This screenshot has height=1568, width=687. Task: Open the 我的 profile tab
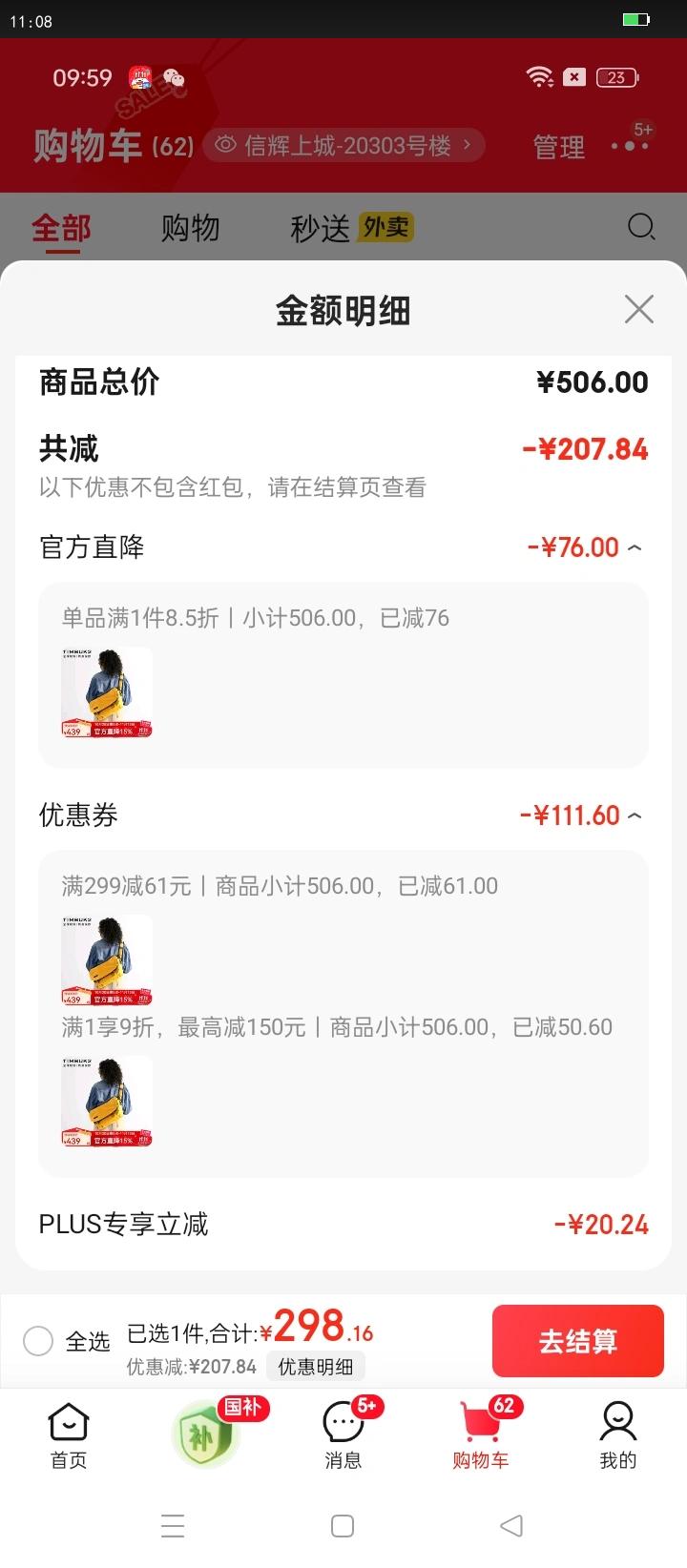(617, 1435)
